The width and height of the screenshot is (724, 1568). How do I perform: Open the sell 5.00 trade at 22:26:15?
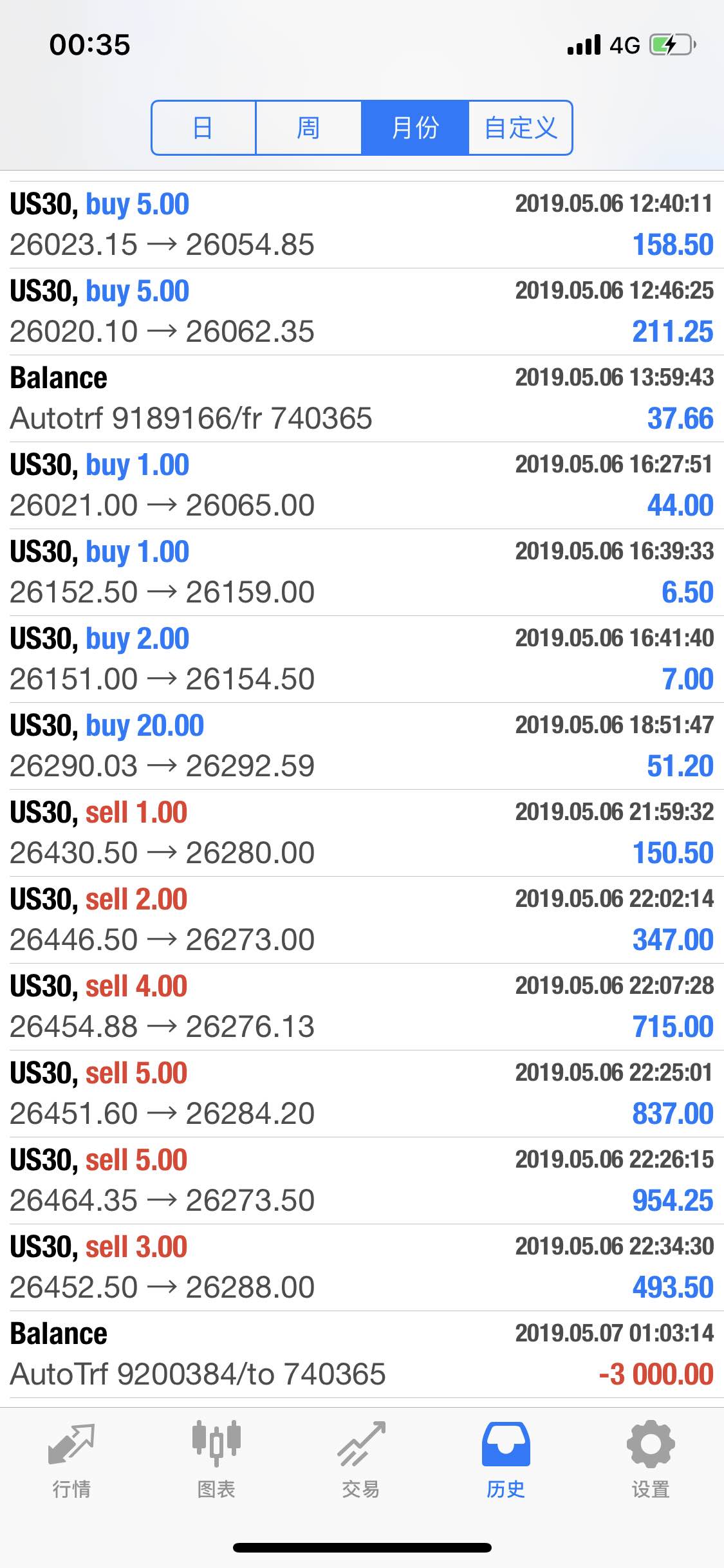pos(362,1181)
